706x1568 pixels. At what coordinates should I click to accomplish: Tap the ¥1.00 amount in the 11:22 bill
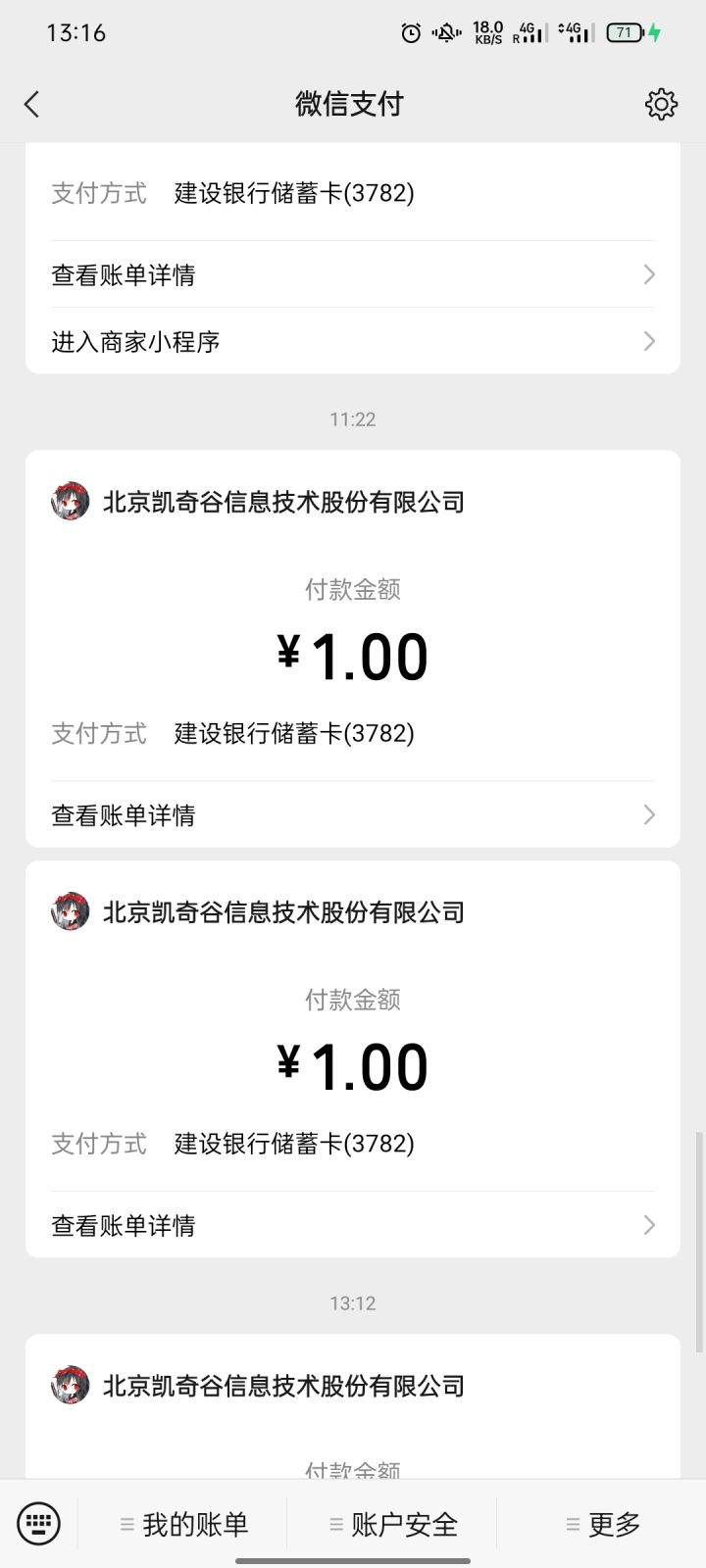tap(351, 655)
